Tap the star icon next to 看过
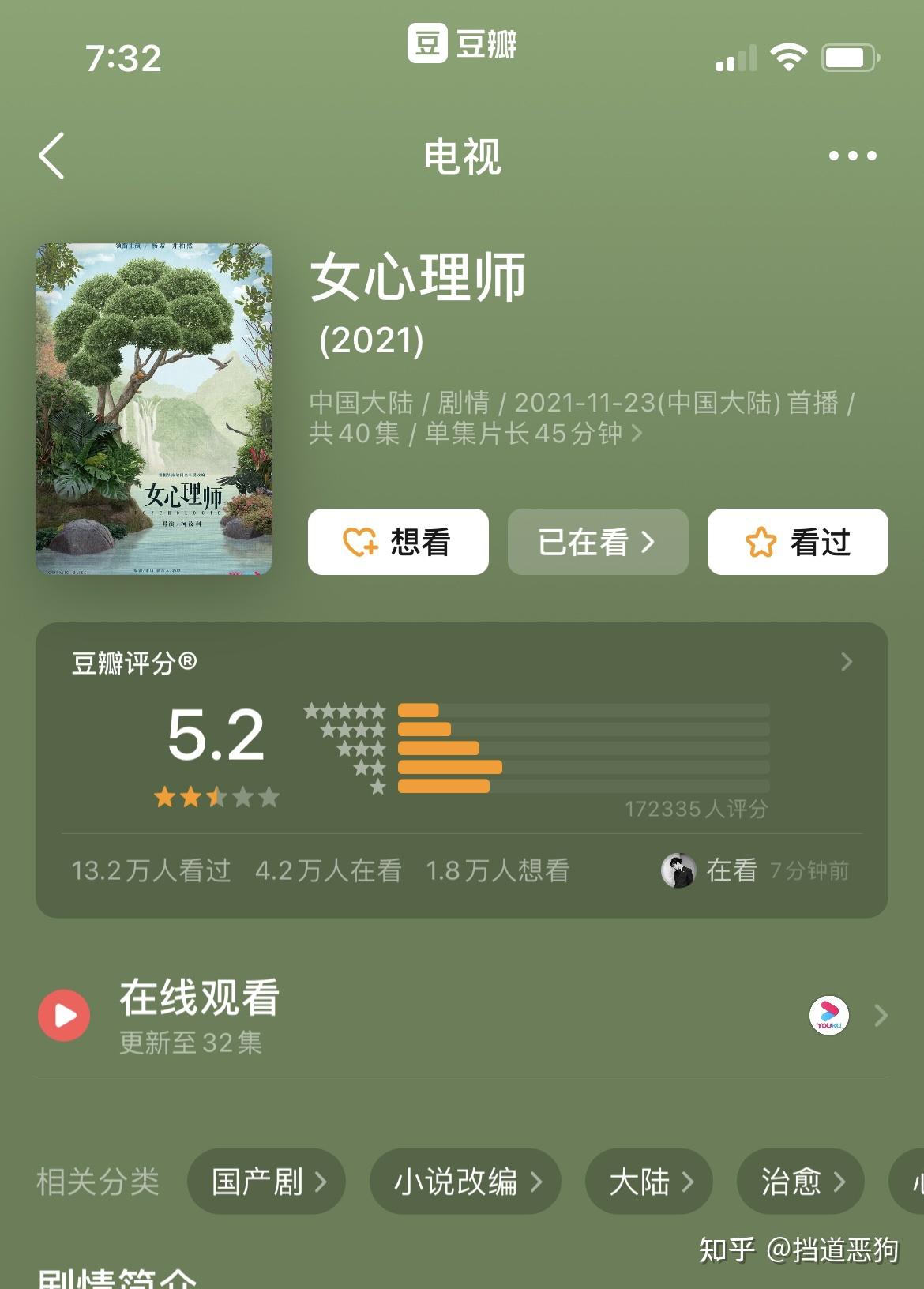924x1289 pixels. (x=760, y=542)
